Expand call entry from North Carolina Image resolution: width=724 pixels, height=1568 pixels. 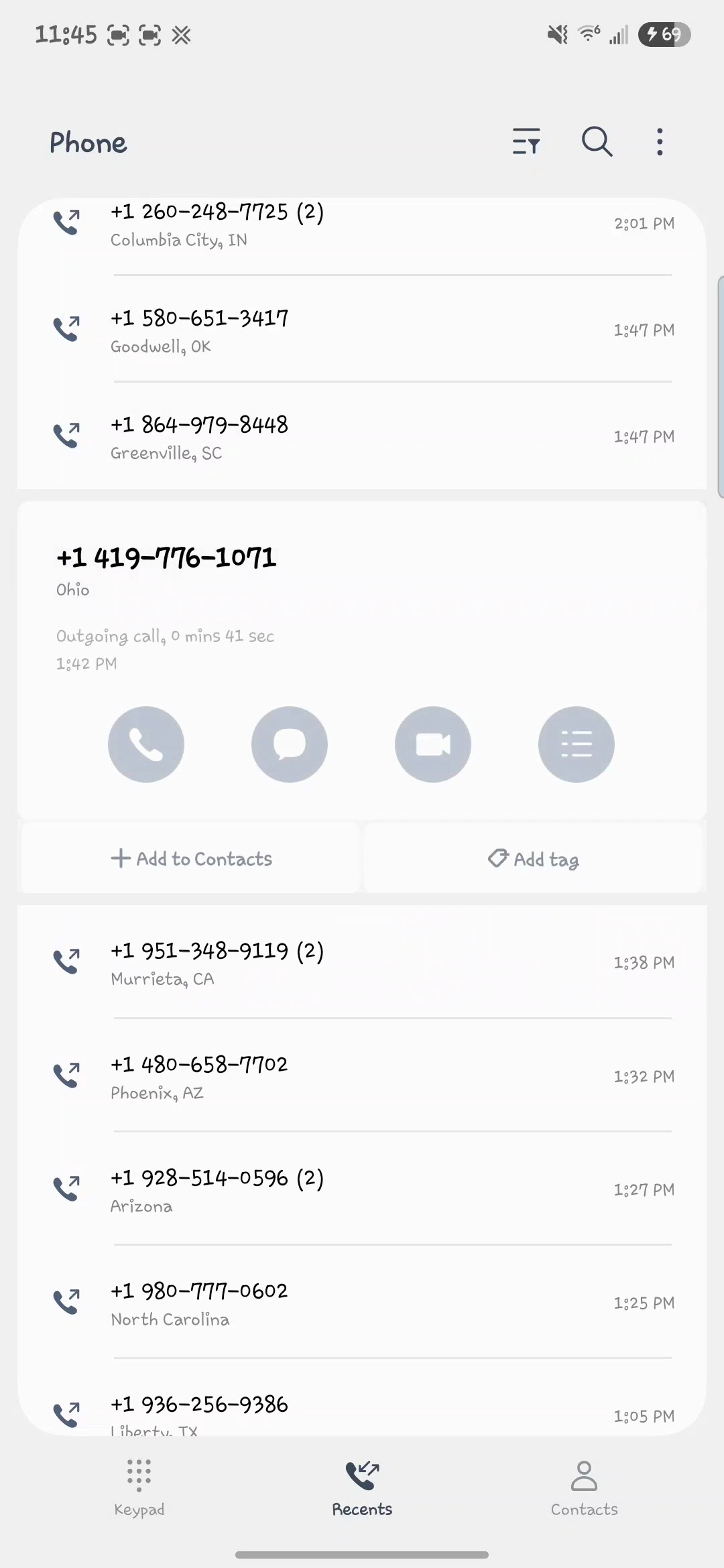(x=362, y=1303)
